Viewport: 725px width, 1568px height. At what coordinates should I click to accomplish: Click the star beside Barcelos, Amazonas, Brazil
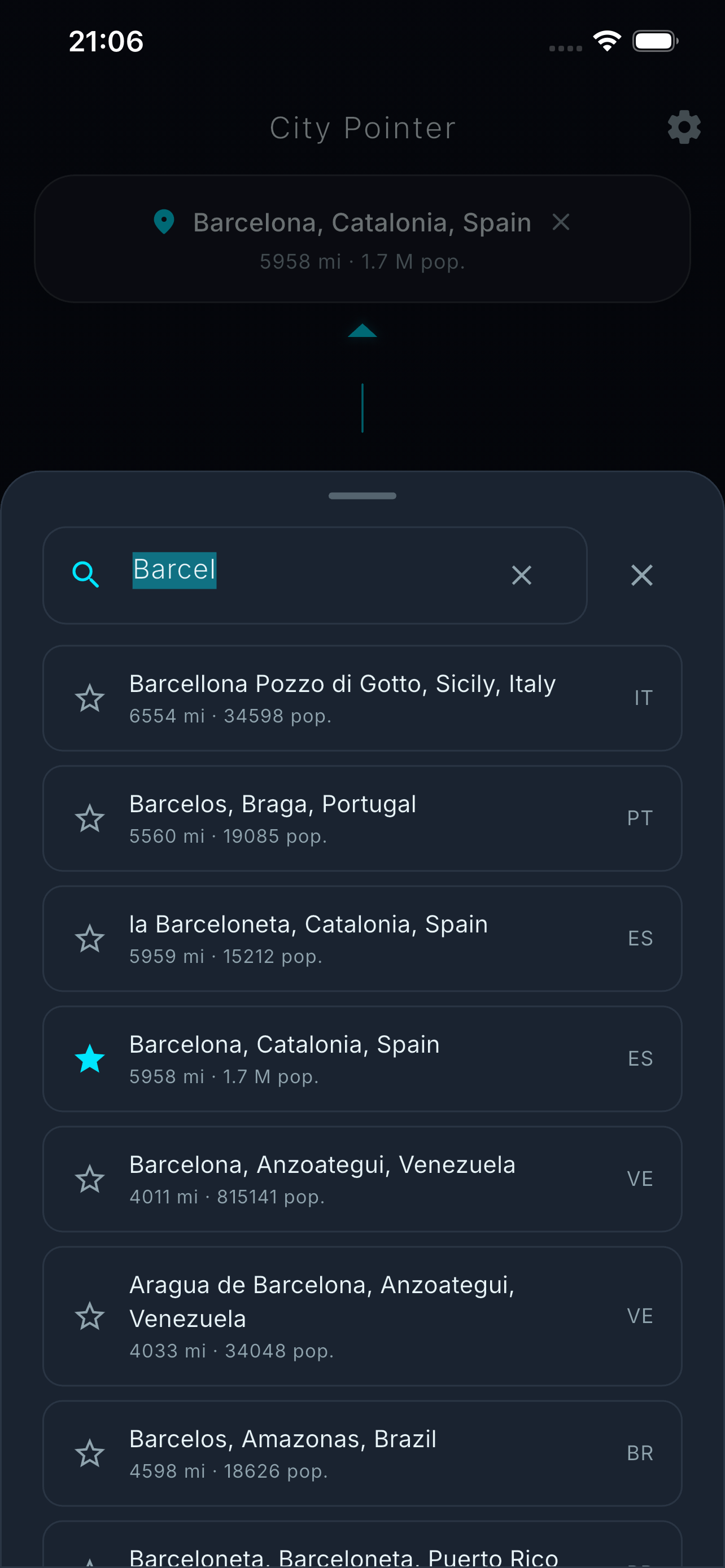[x=90, y=1453]
